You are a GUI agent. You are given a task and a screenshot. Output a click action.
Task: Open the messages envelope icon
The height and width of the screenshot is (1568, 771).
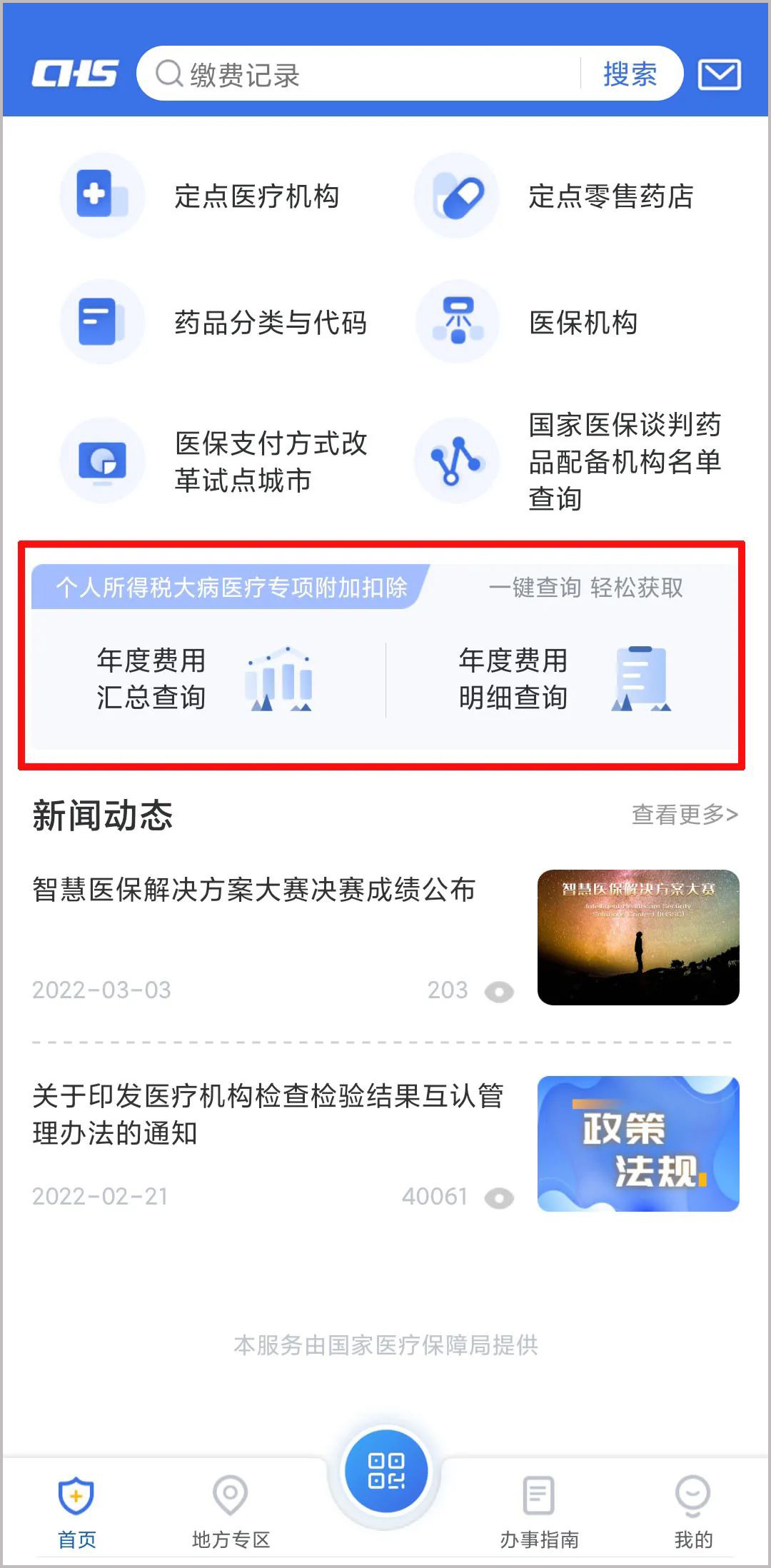pos(718,75)
